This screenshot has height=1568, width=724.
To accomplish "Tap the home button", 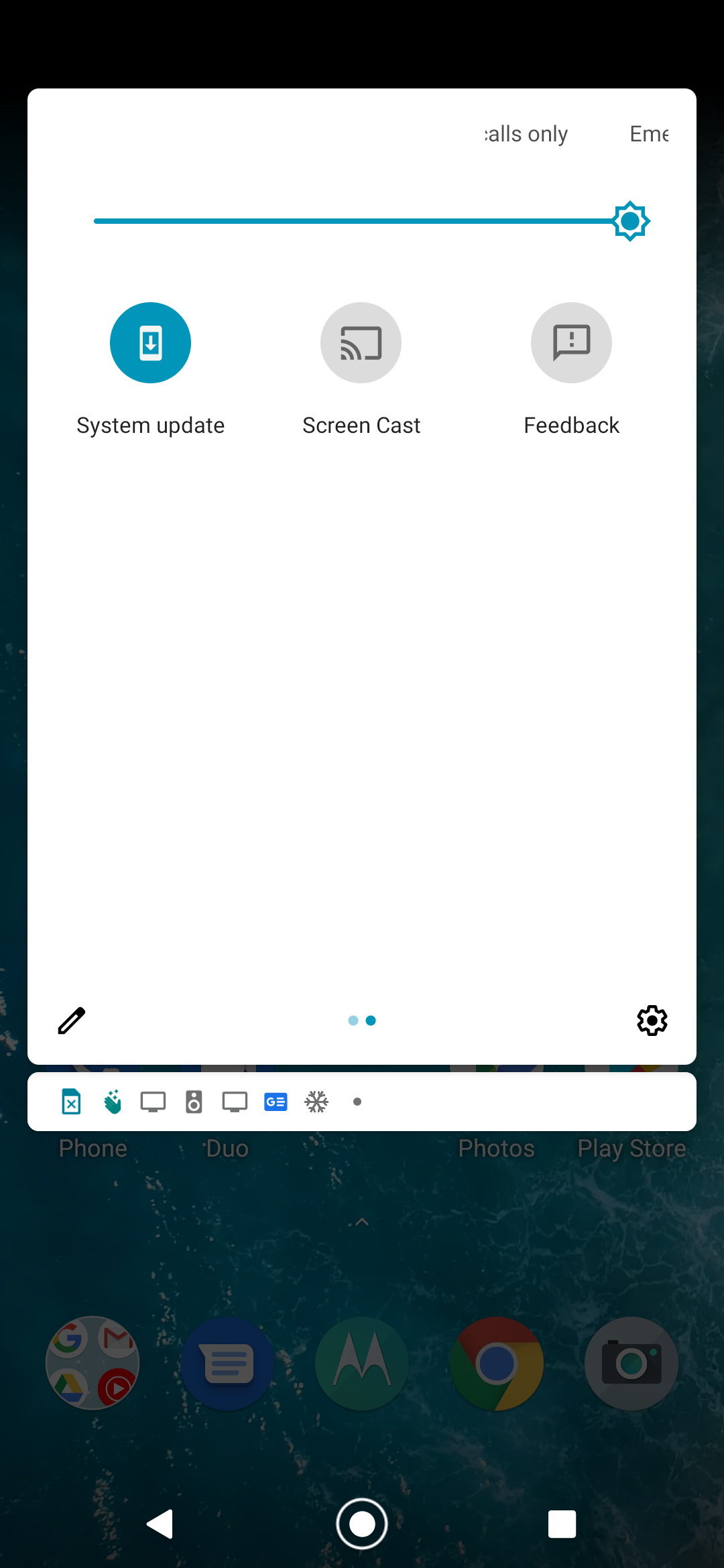I will point(362,1524).
